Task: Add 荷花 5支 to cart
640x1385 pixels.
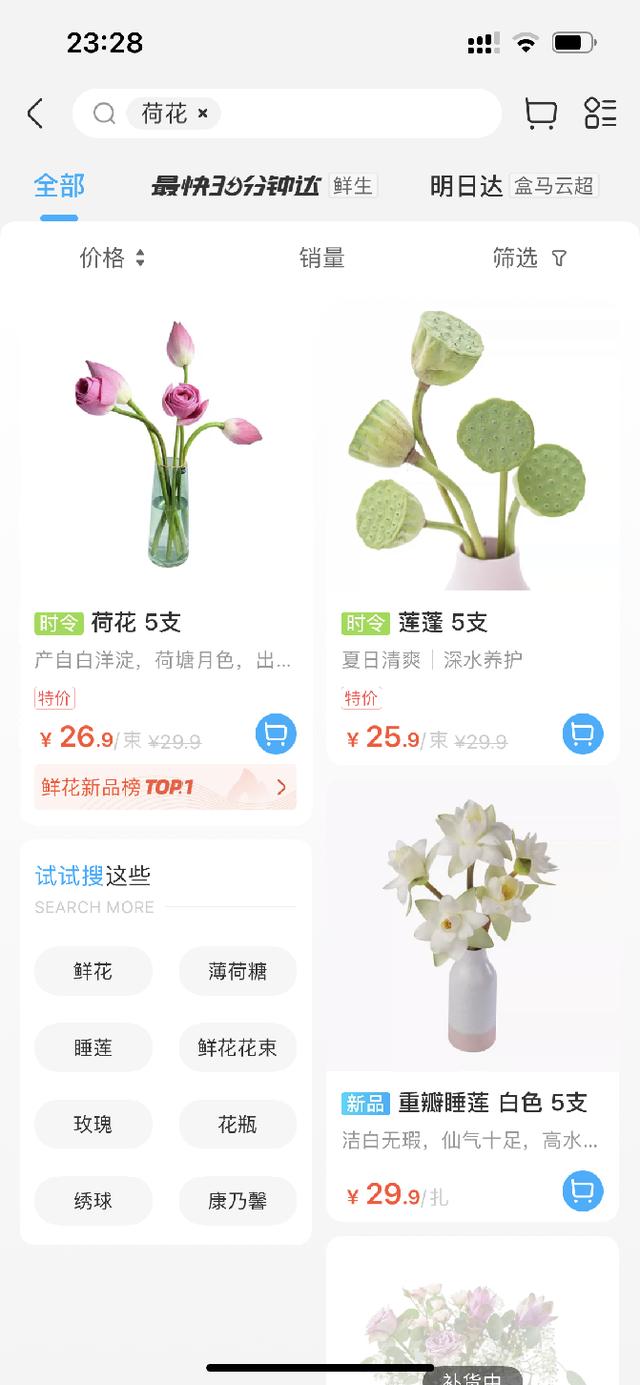Action: [276, 734]
